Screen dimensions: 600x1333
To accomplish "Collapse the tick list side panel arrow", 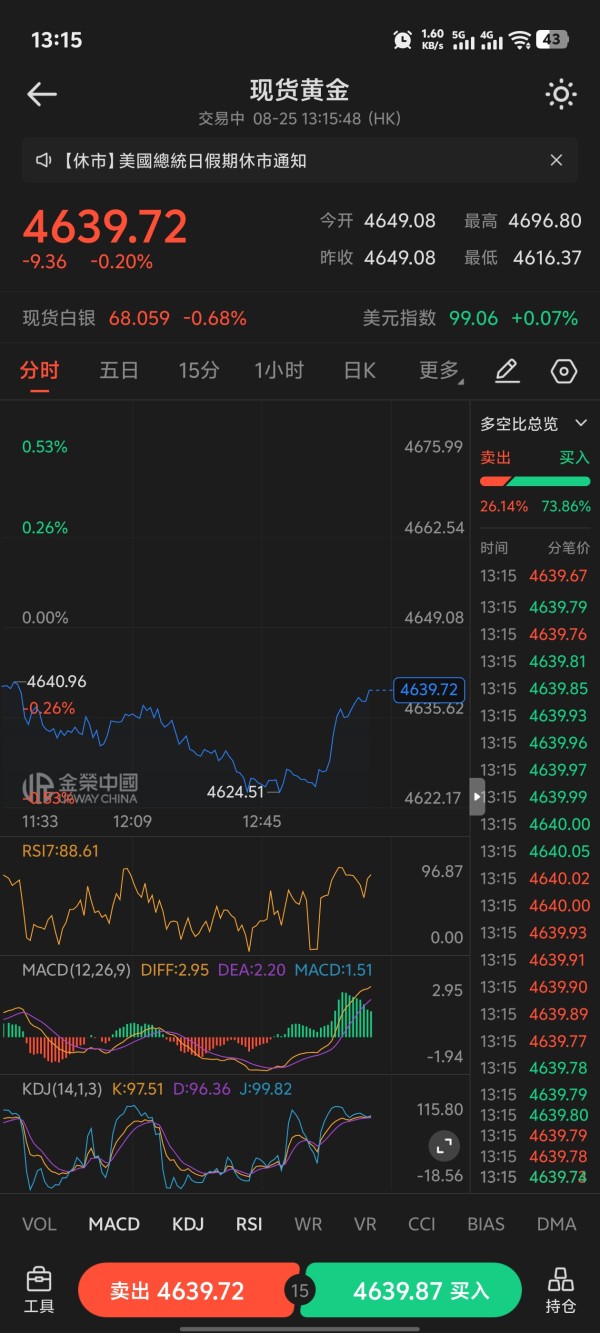I will tap(477, 797).
